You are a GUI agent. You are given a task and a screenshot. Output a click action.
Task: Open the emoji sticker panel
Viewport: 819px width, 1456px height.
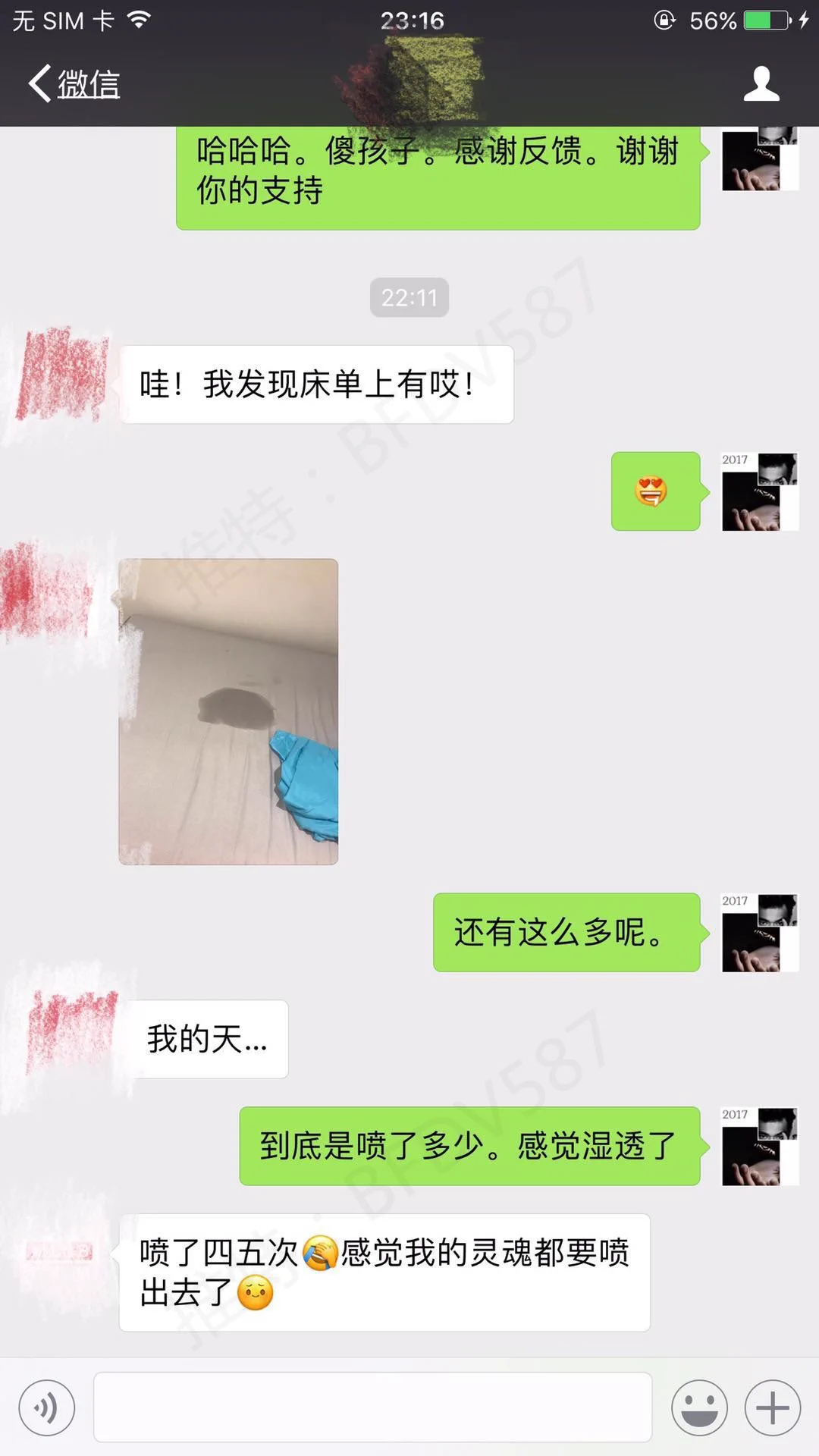point(698,1408)
